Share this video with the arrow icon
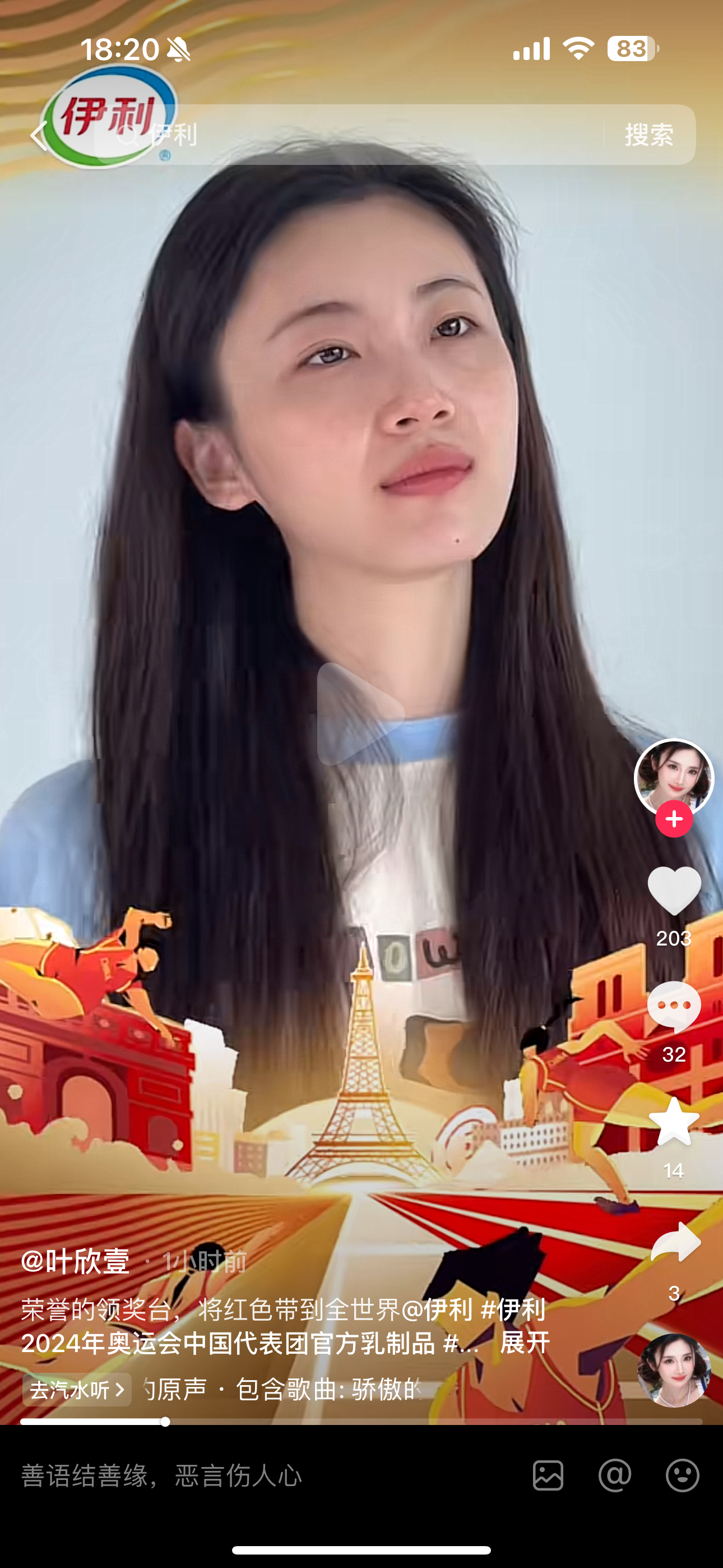The height and width of the screenshot is (1568, 723). point(675,1242)
